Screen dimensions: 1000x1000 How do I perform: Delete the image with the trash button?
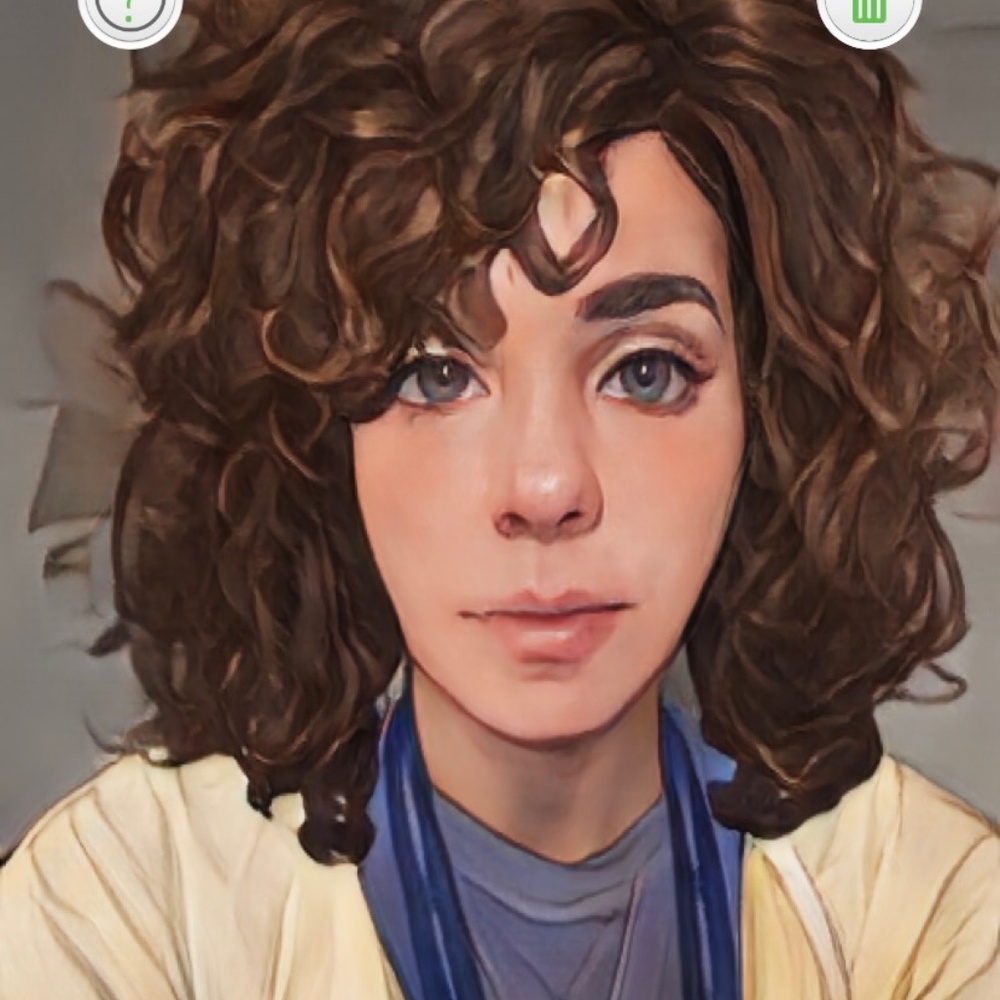click(x=868, y=12)
